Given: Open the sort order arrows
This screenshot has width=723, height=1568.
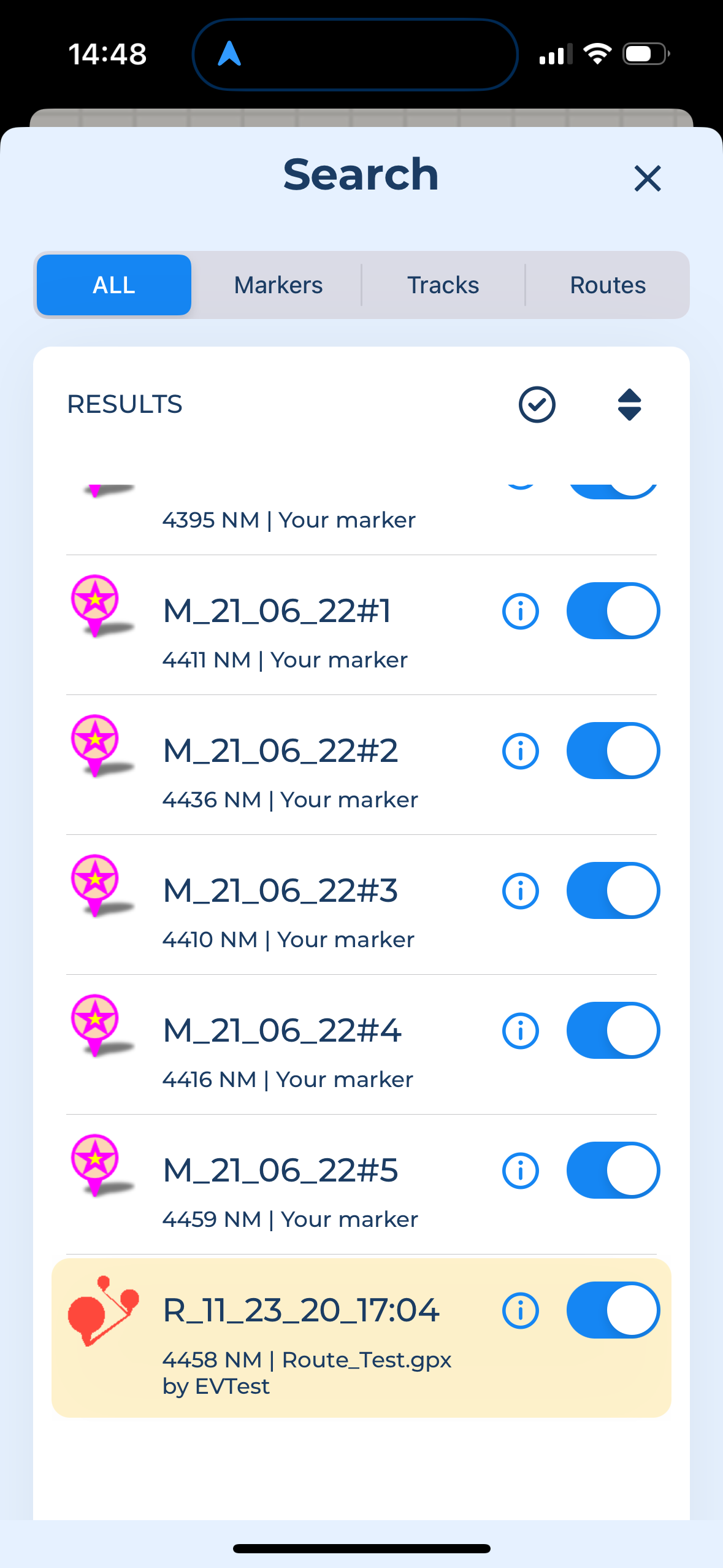Looking at the screenshot, I should tap(629, 405).
